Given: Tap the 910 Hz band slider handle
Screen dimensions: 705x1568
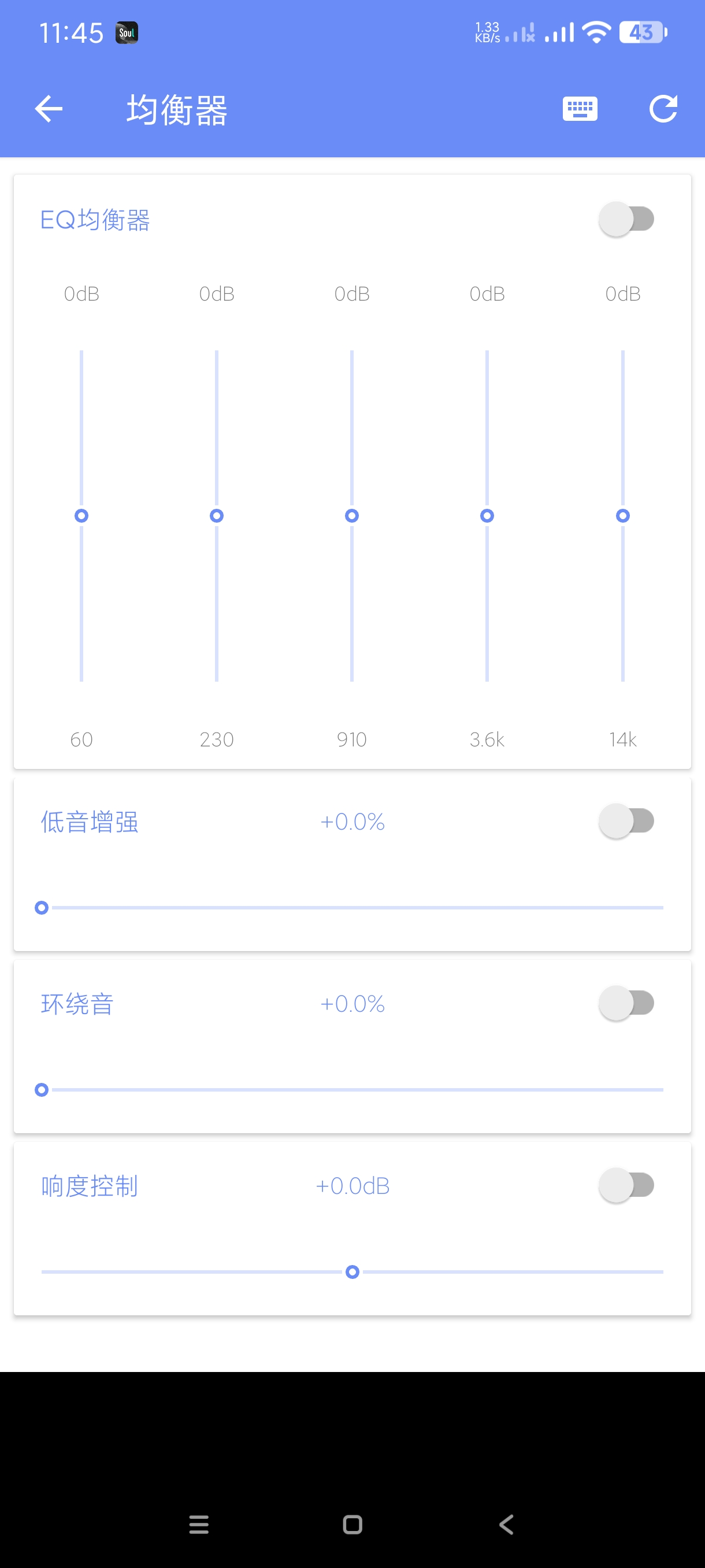Looking at the screenshot, I should (x=351, y=516).
